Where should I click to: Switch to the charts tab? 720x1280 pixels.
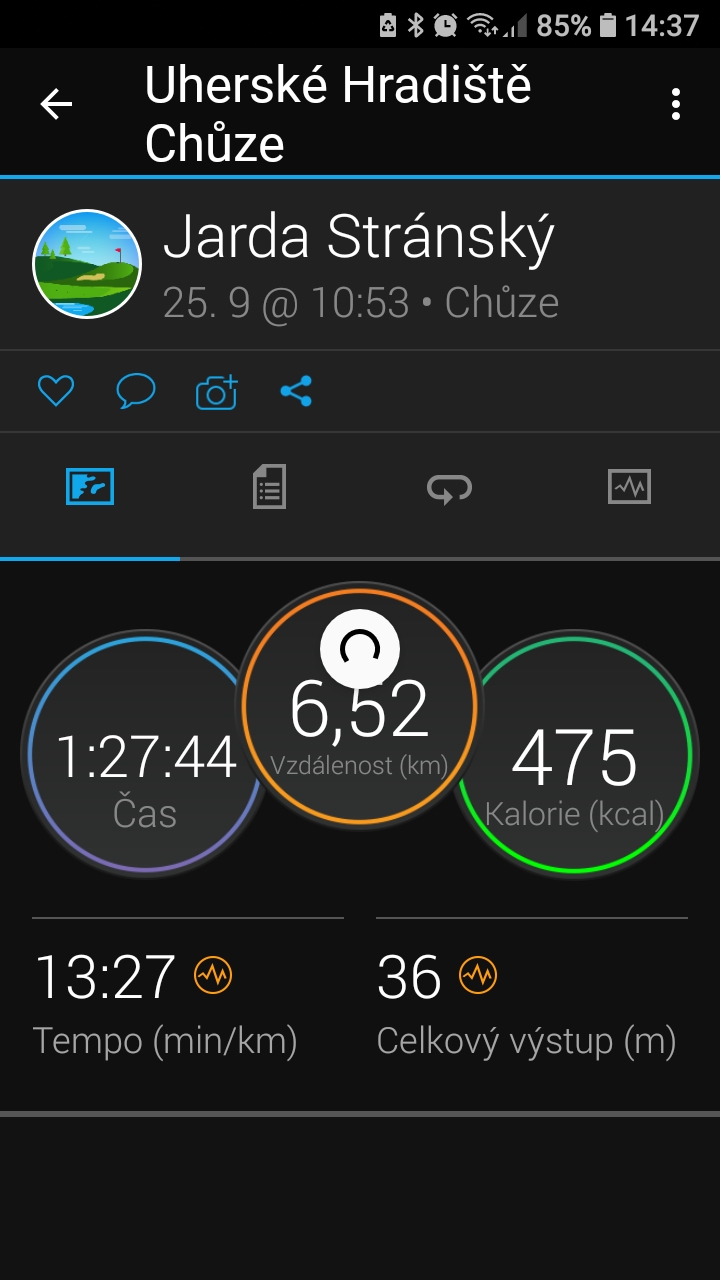[x=629, y=488]
